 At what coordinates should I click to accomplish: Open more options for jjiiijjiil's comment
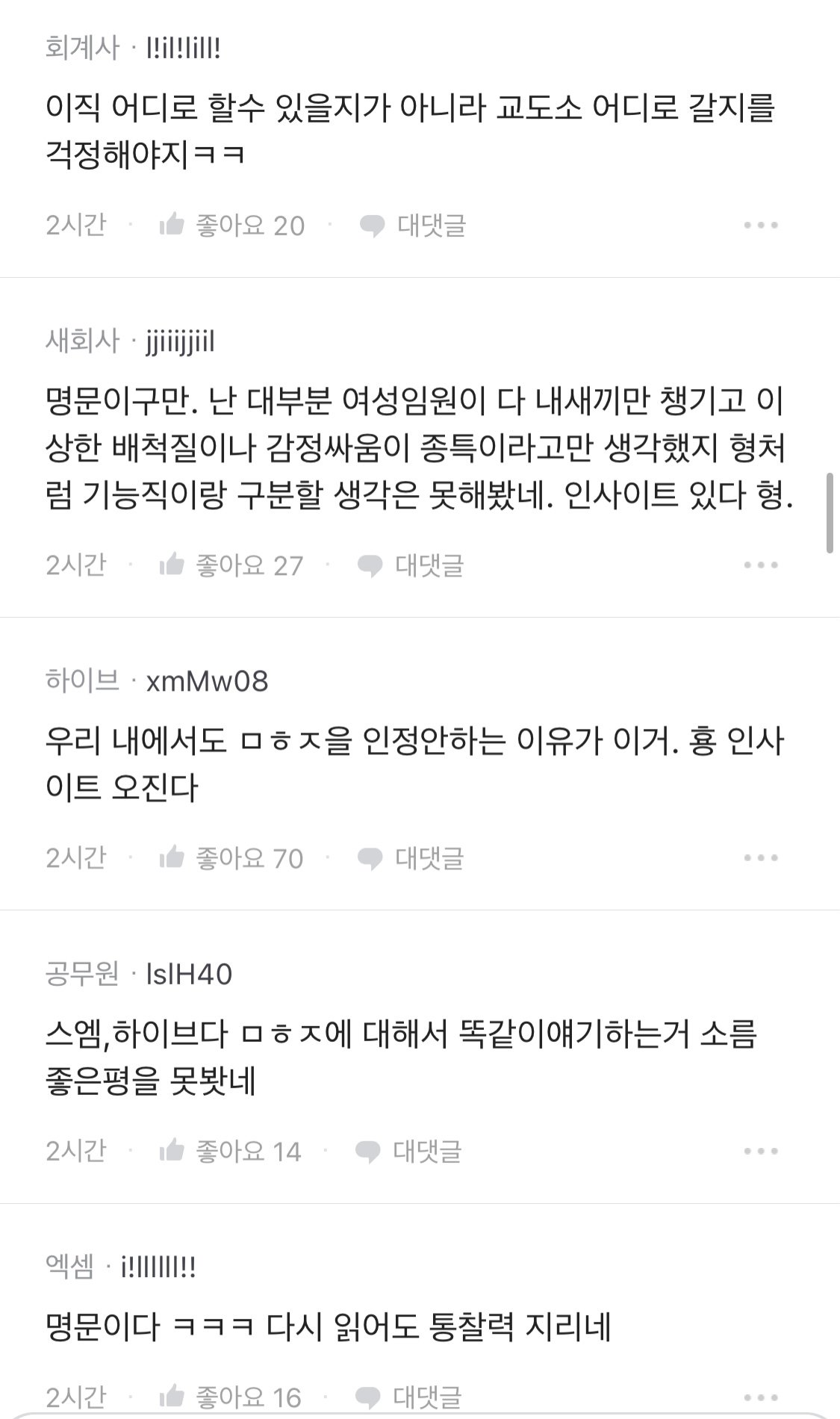(x=761, y=565)
